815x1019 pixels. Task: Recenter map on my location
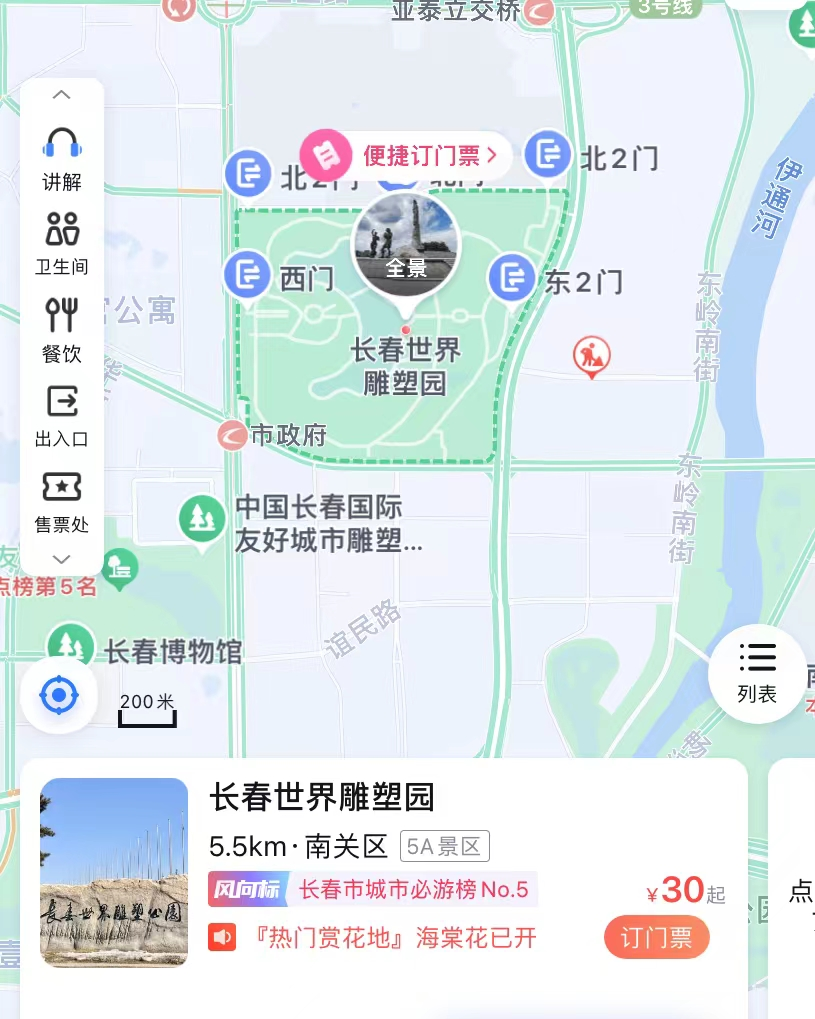click(x=59, y=694)
